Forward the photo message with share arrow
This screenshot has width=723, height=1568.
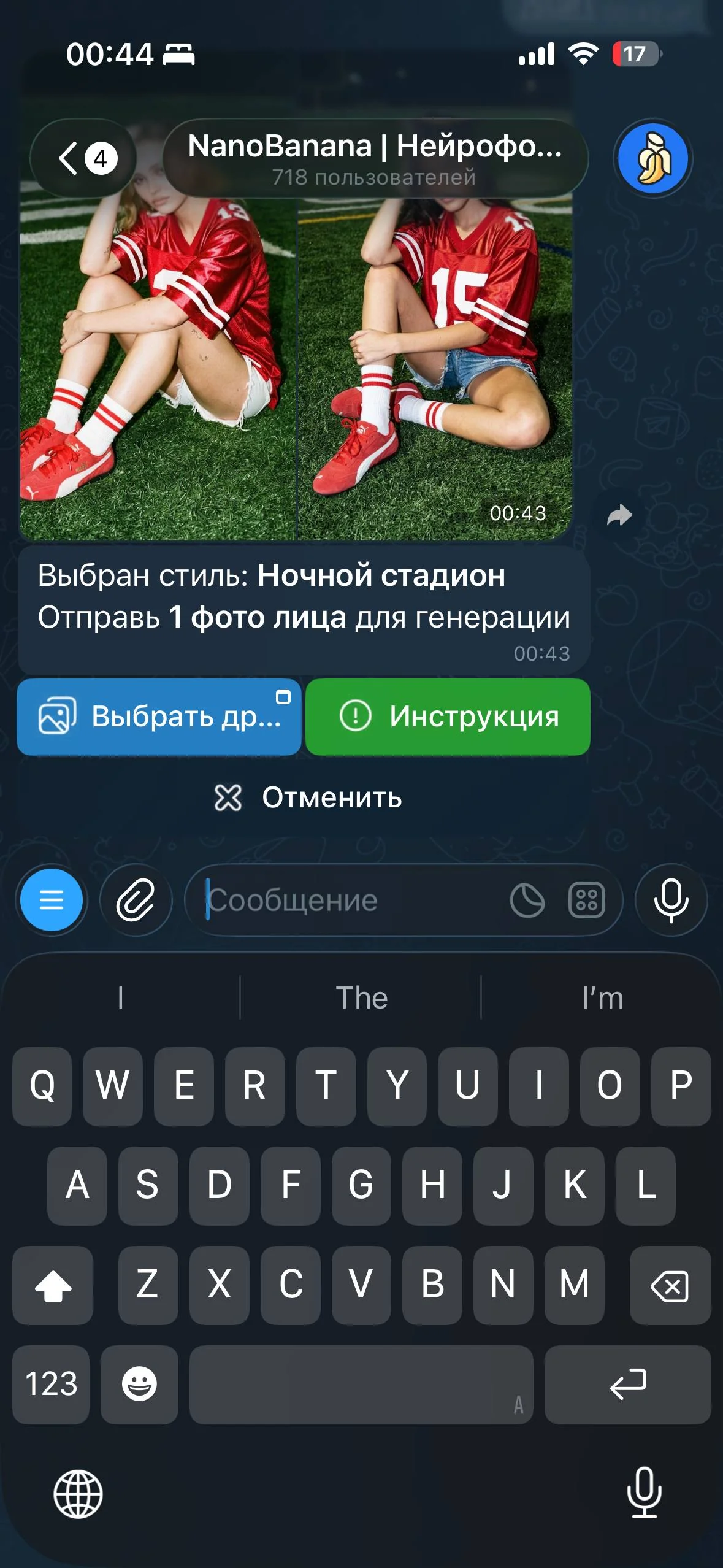point(619,515)
